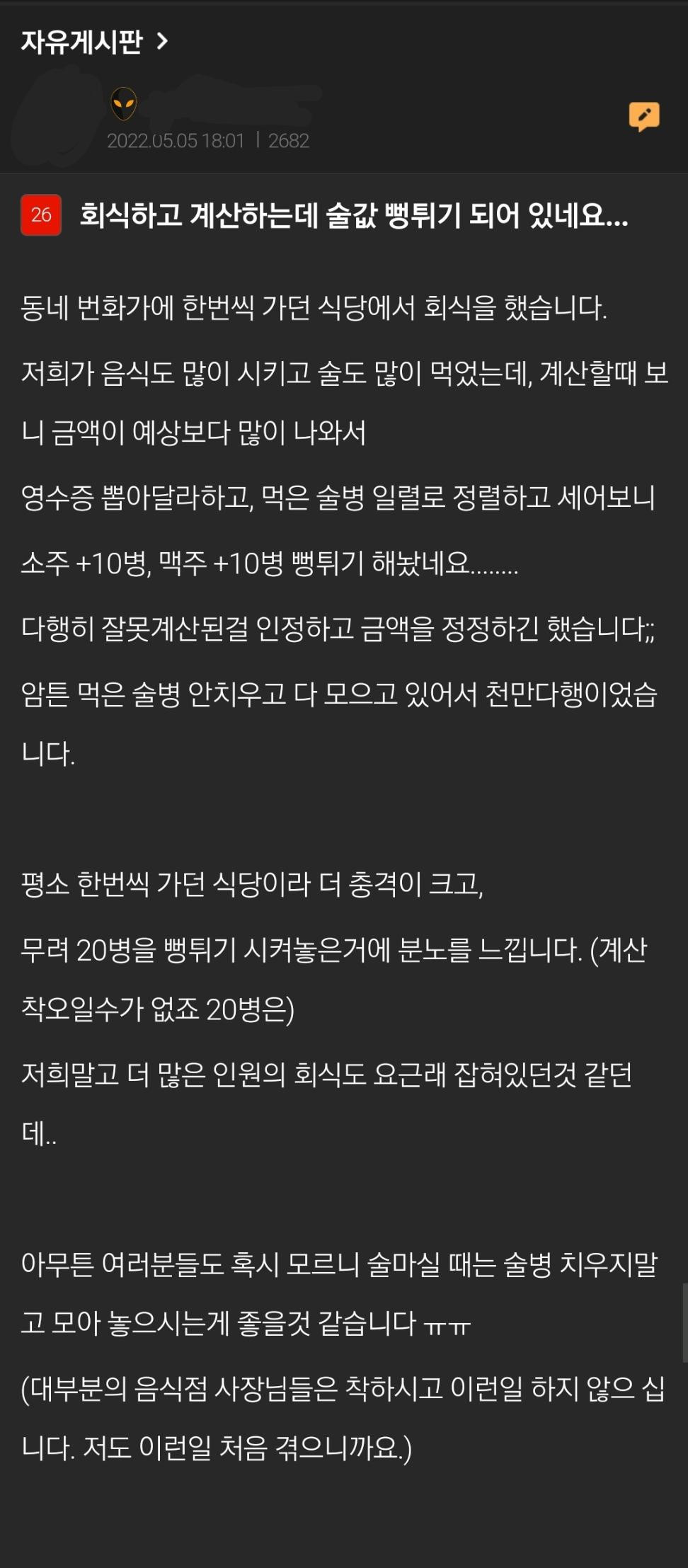Open the 자유게시판 board link
This screenshot has height=1568, width=688.
pyautogui.click(x=93, y=42)
